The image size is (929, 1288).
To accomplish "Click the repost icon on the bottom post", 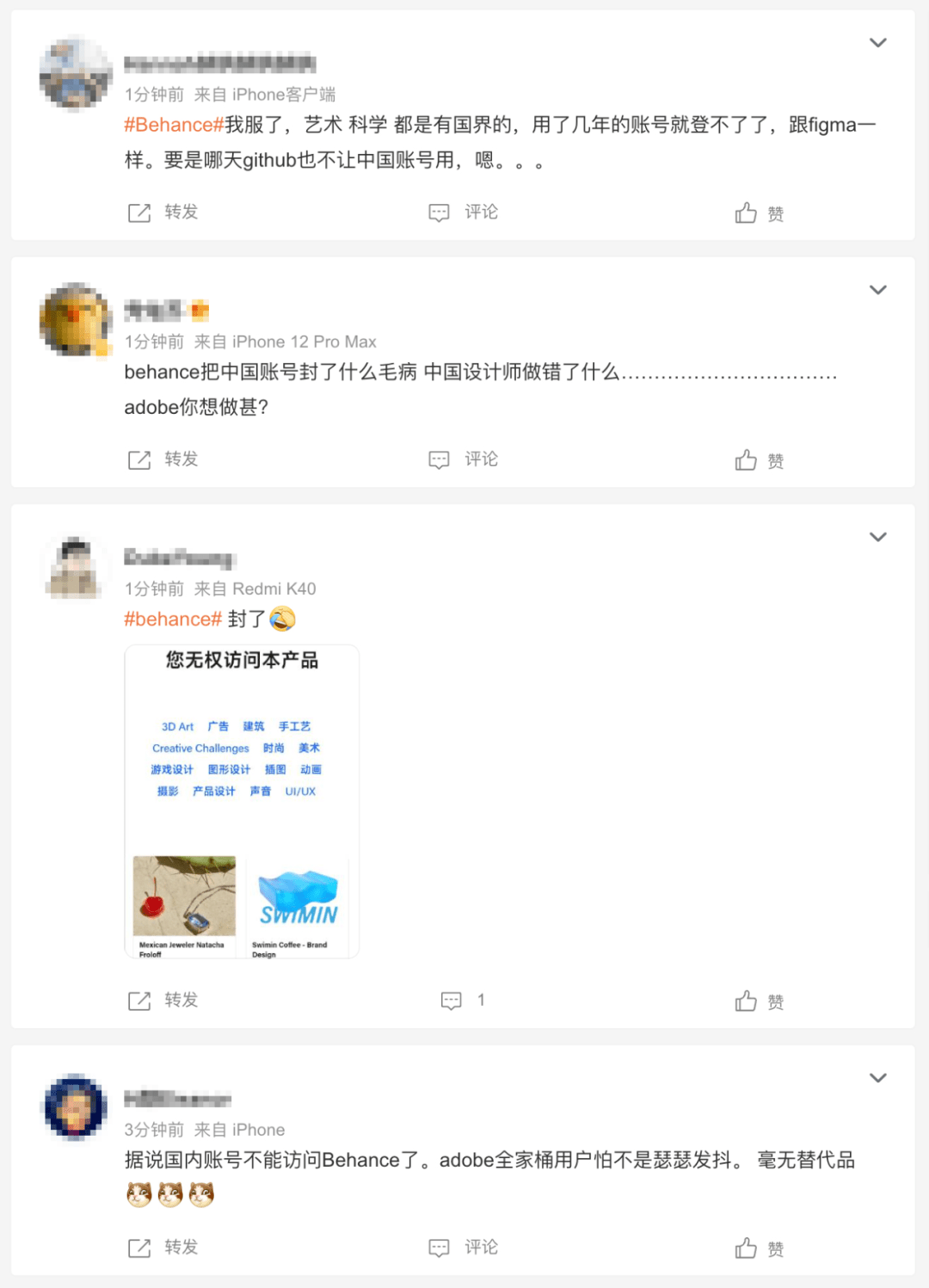I will pos(138,1246).
